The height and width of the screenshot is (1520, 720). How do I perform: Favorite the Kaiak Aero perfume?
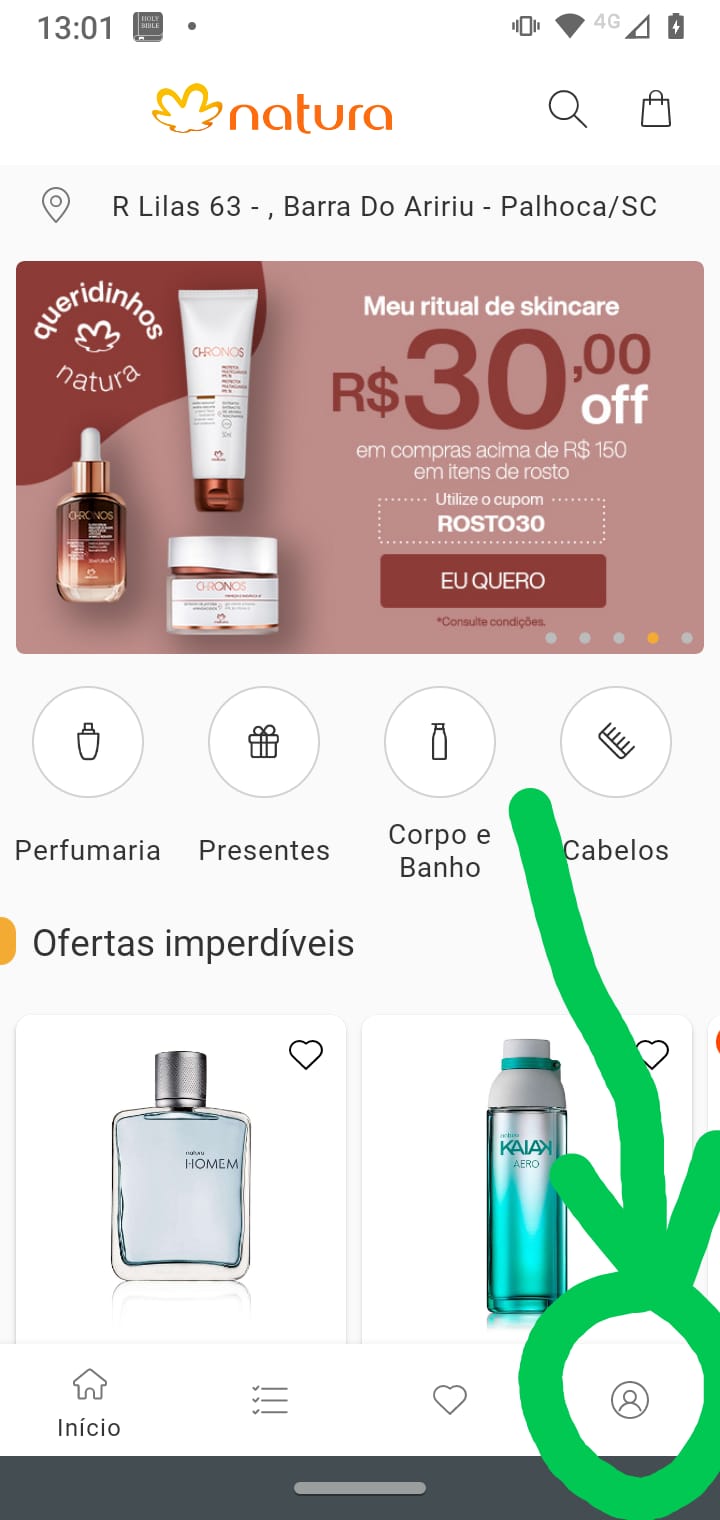tap(652, 1054)
